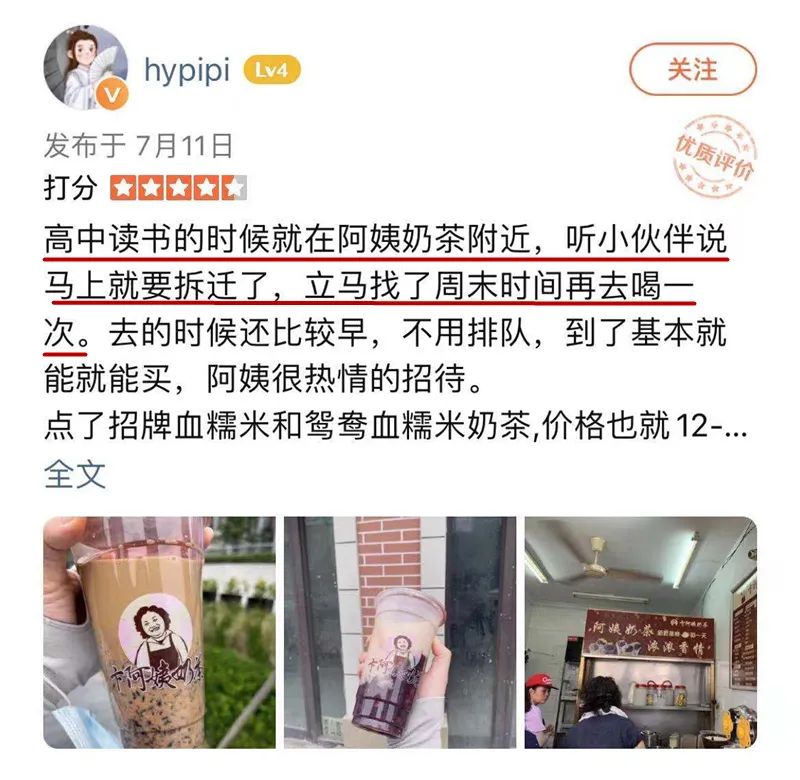View first photo of milk tea cup
Viewport: 800px width, 780px height.
tap(159, 632)
